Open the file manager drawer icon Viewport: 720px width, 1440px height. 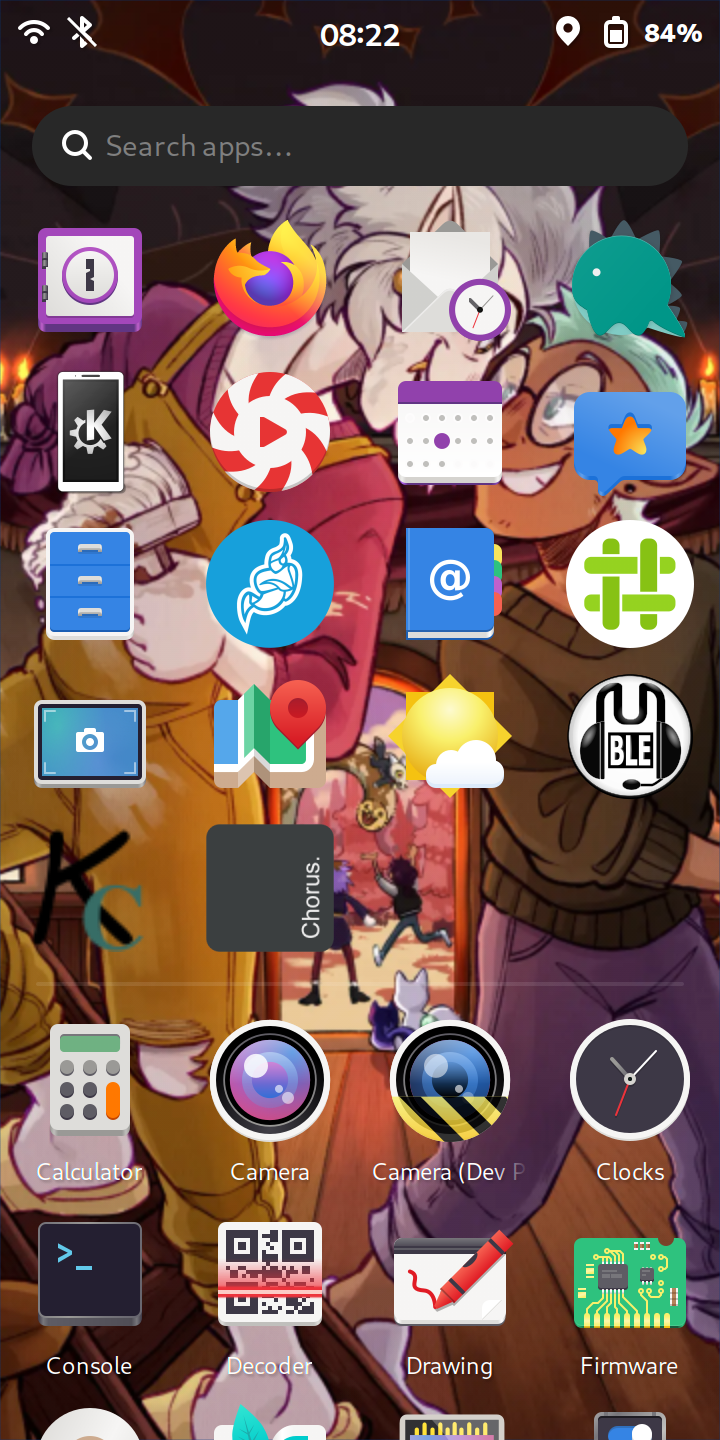point(90,584)
